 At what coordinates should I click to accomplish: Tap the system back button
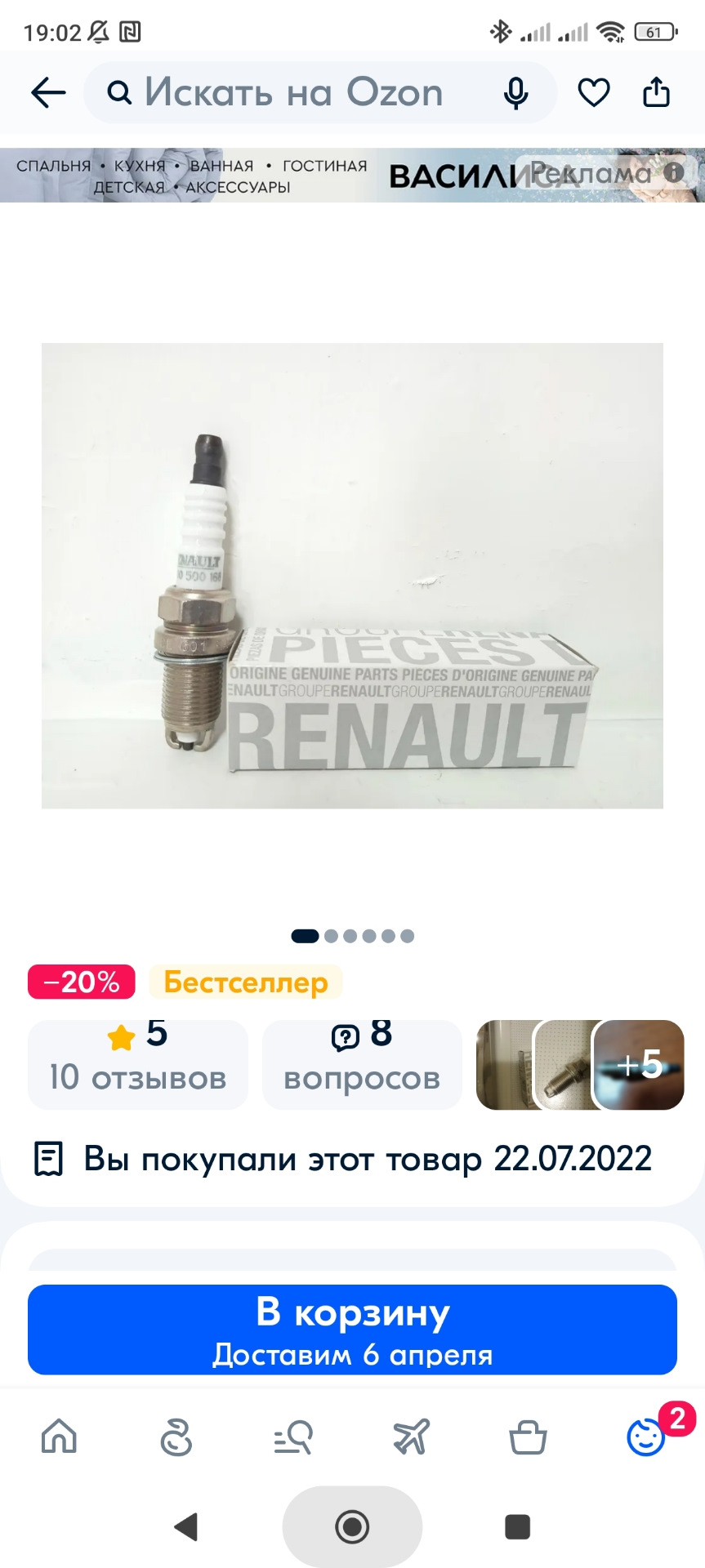187,1526
